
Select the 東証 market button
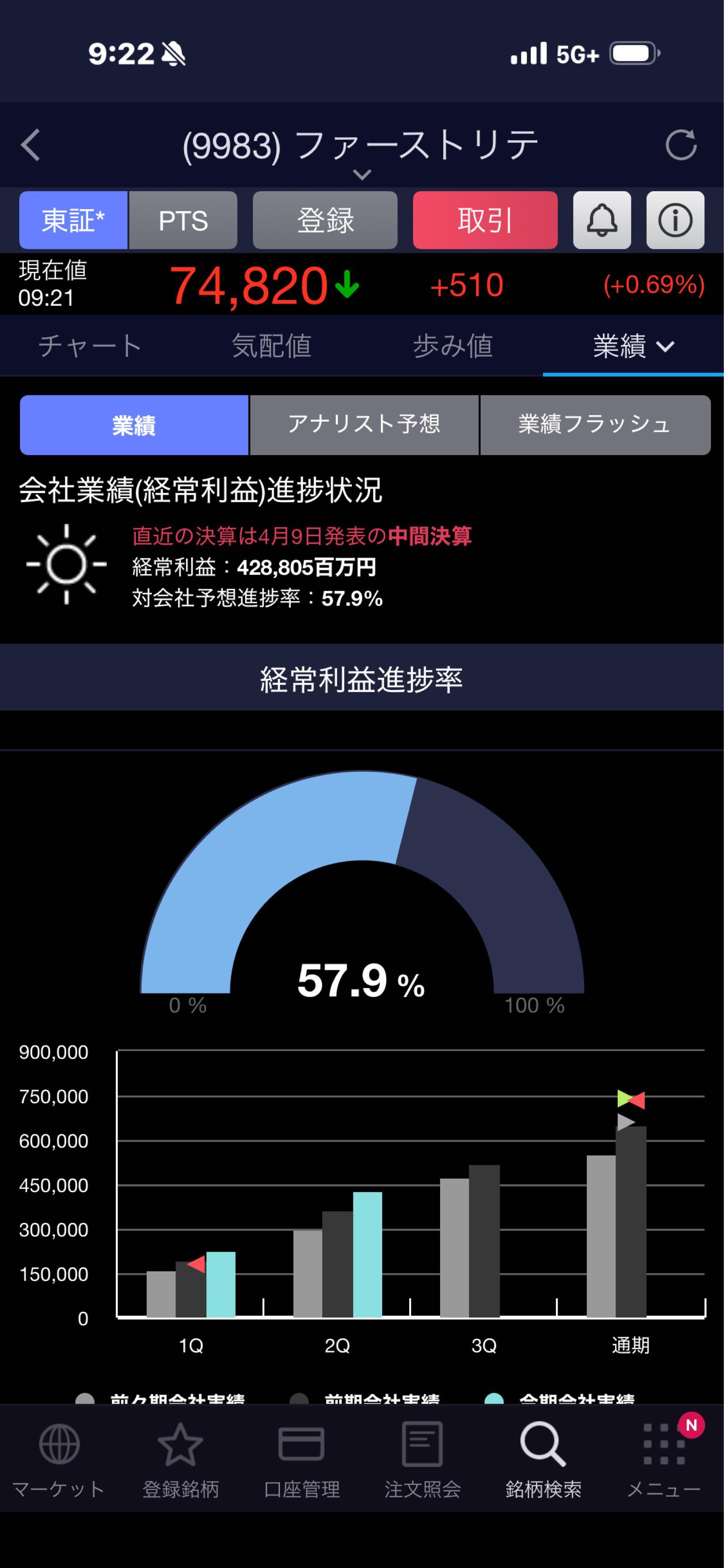point(73,220)
